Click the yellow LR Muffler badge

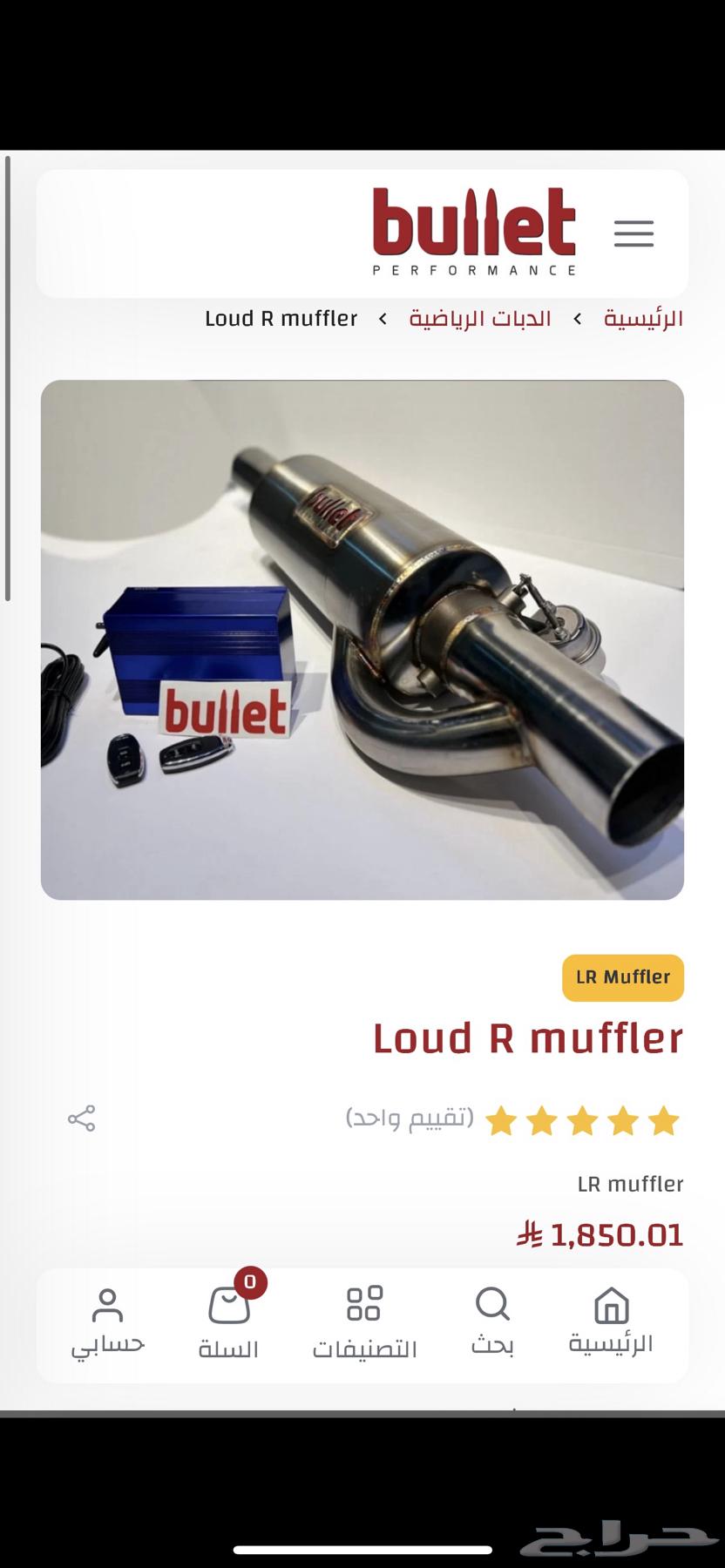(x=622, y=977)
